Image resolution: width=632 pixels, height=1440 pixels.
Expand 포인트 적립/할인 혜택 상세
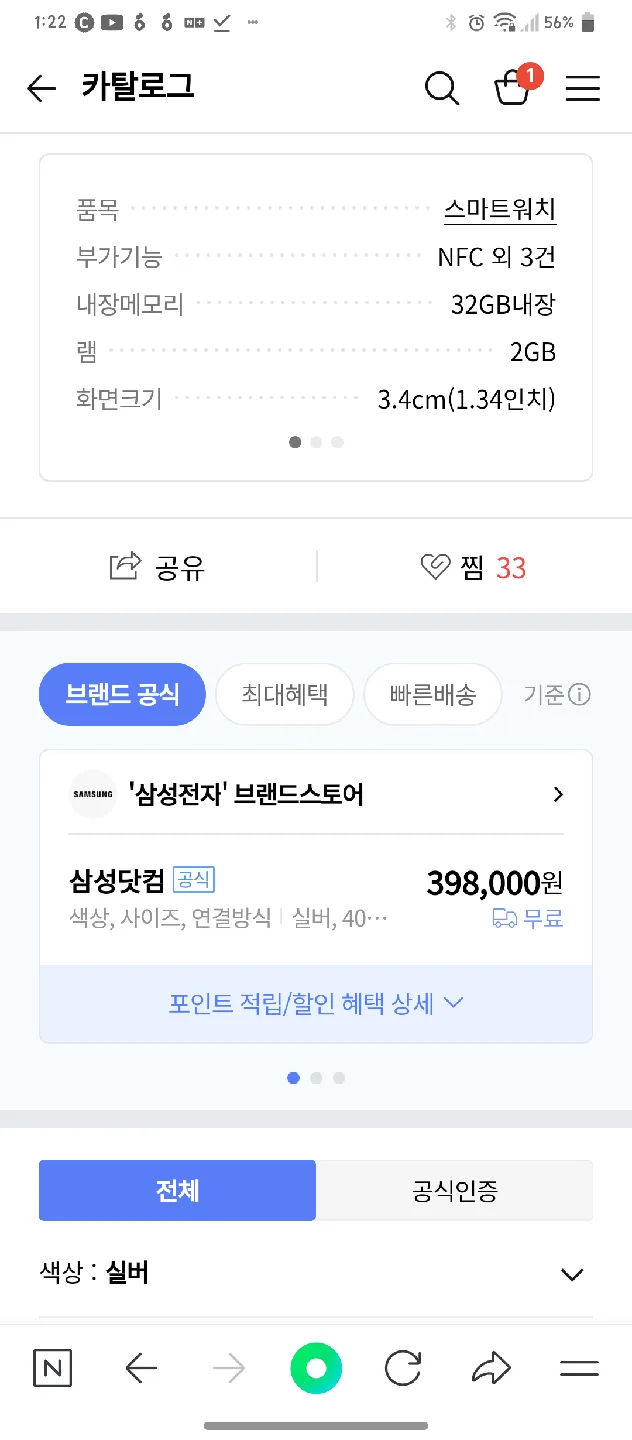(316, 1004)
